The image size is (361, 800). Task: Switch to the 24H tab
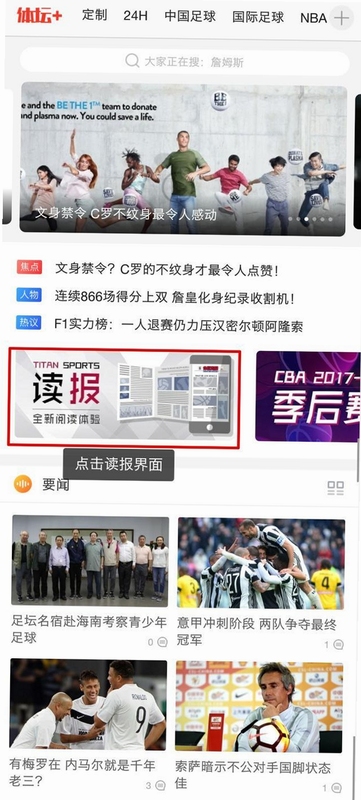click(x=135, y=16)
